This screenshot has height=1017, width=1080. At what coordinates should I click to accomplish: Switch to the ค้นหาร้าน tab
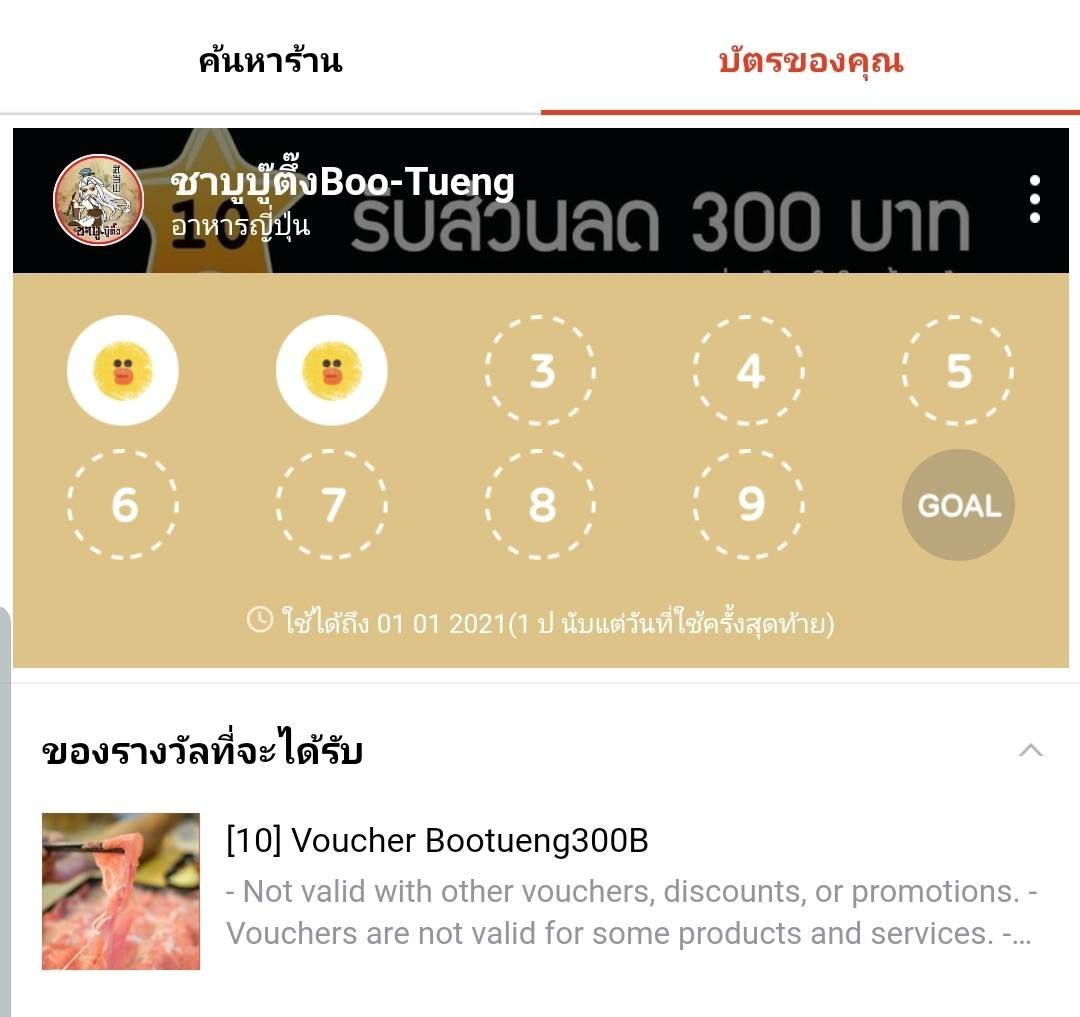coord(270,61)
